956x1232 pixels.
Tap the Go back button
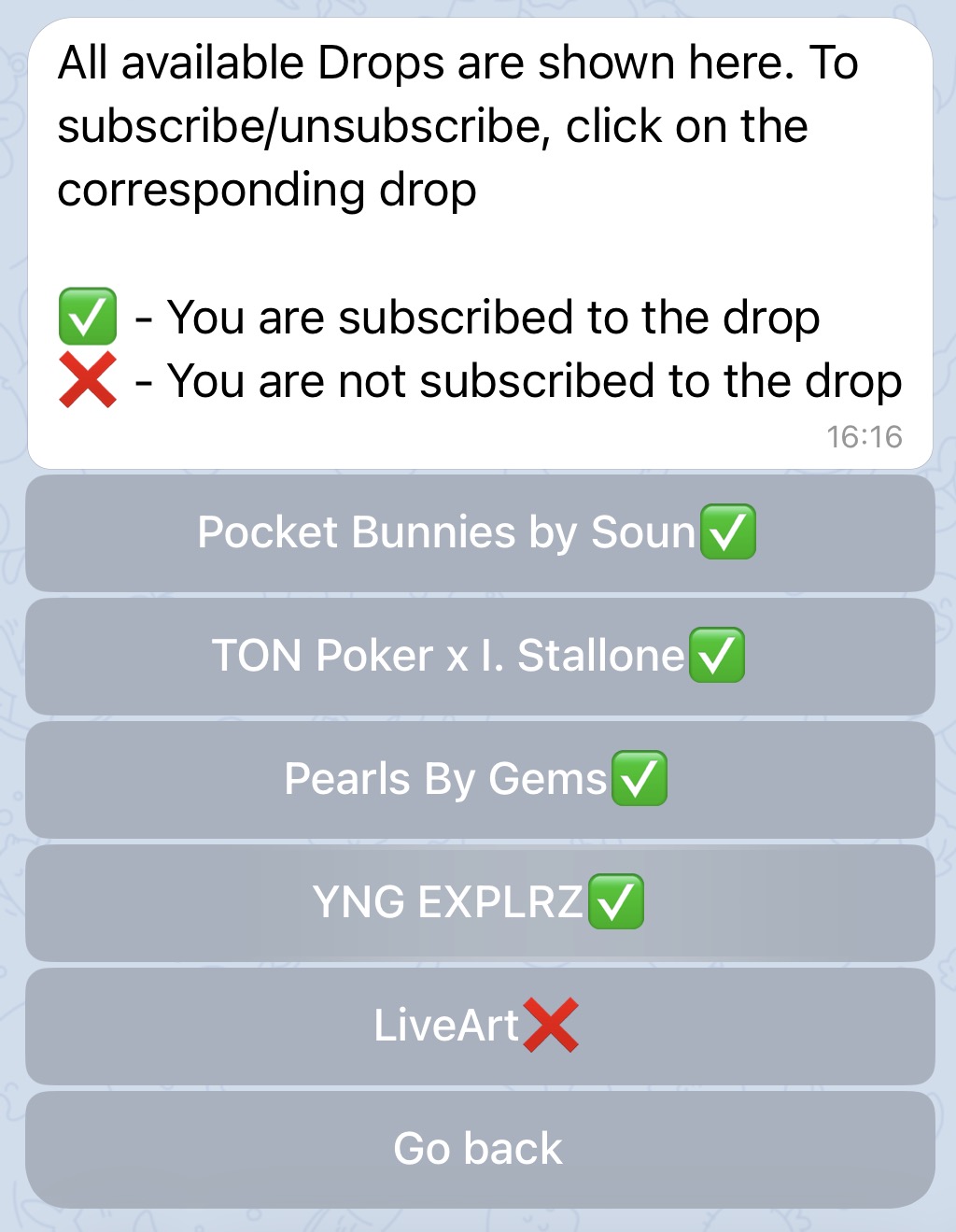pyautogui.click(x=478, y=1149)
